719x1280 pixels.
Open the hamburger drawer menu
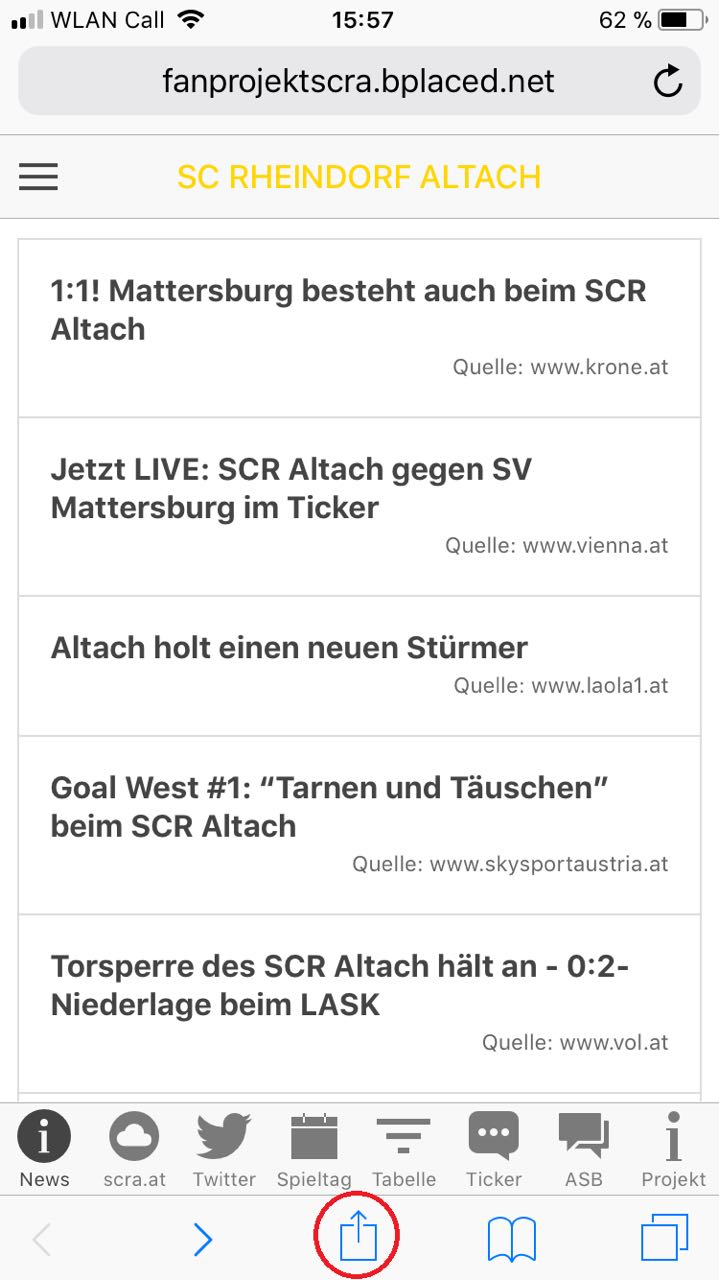pyautogui.click(x=38, y=177)
